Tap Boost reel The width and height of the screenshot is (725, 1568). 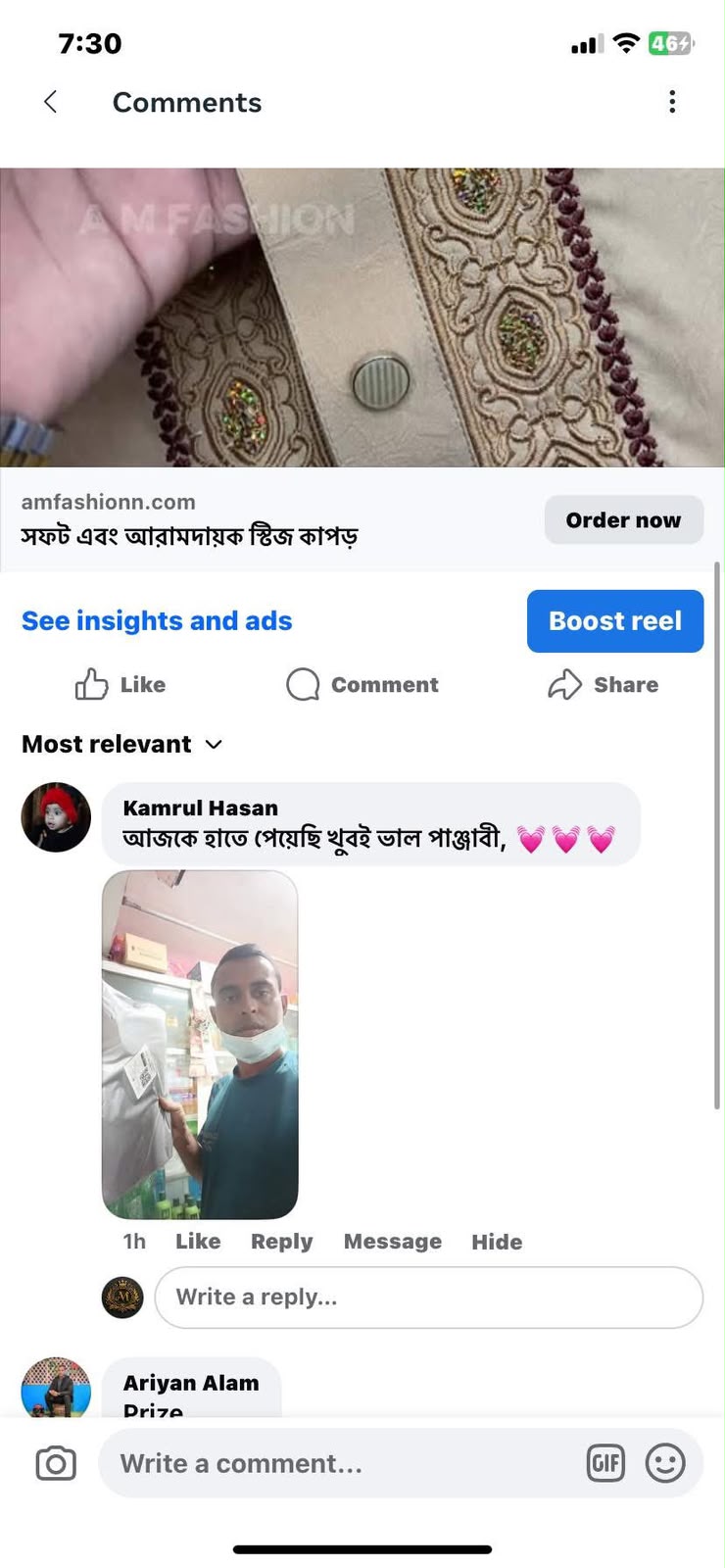tap(615, 620)
